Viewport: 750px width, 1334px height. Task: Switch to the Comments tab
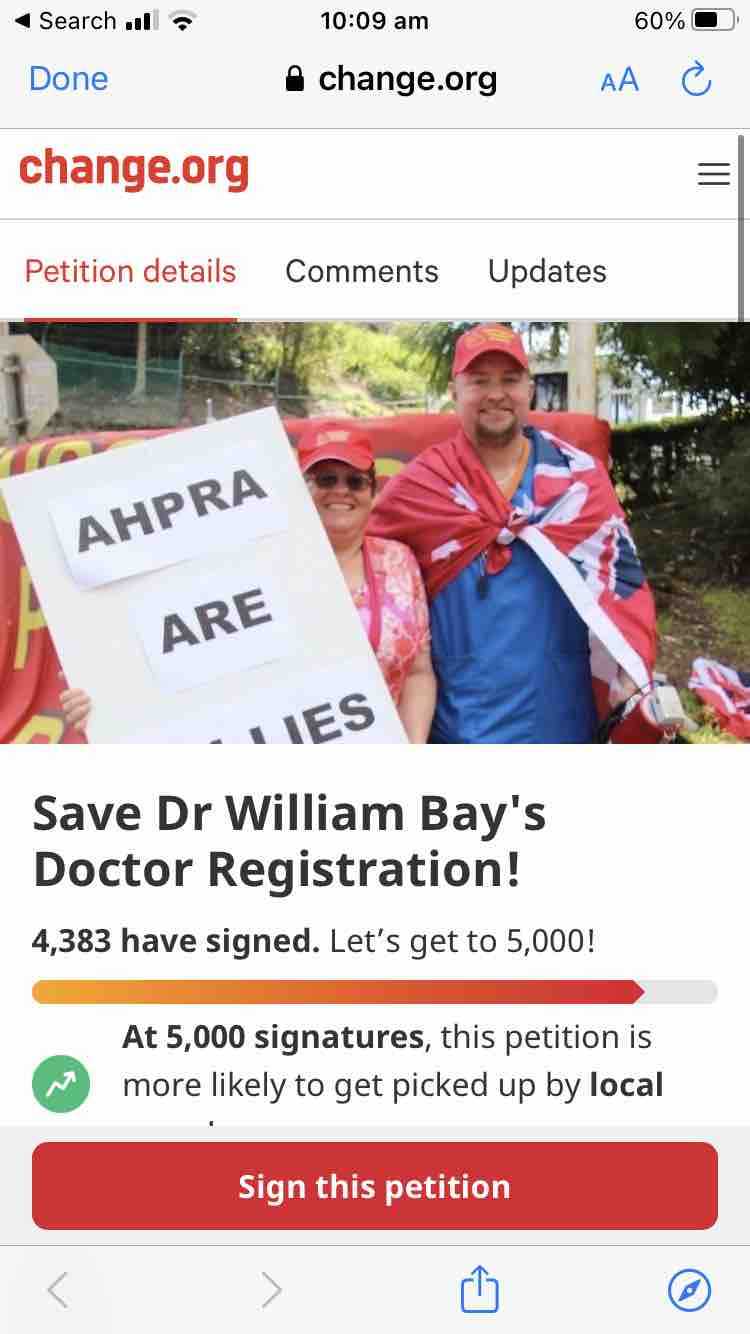click(x=361, y=271)
